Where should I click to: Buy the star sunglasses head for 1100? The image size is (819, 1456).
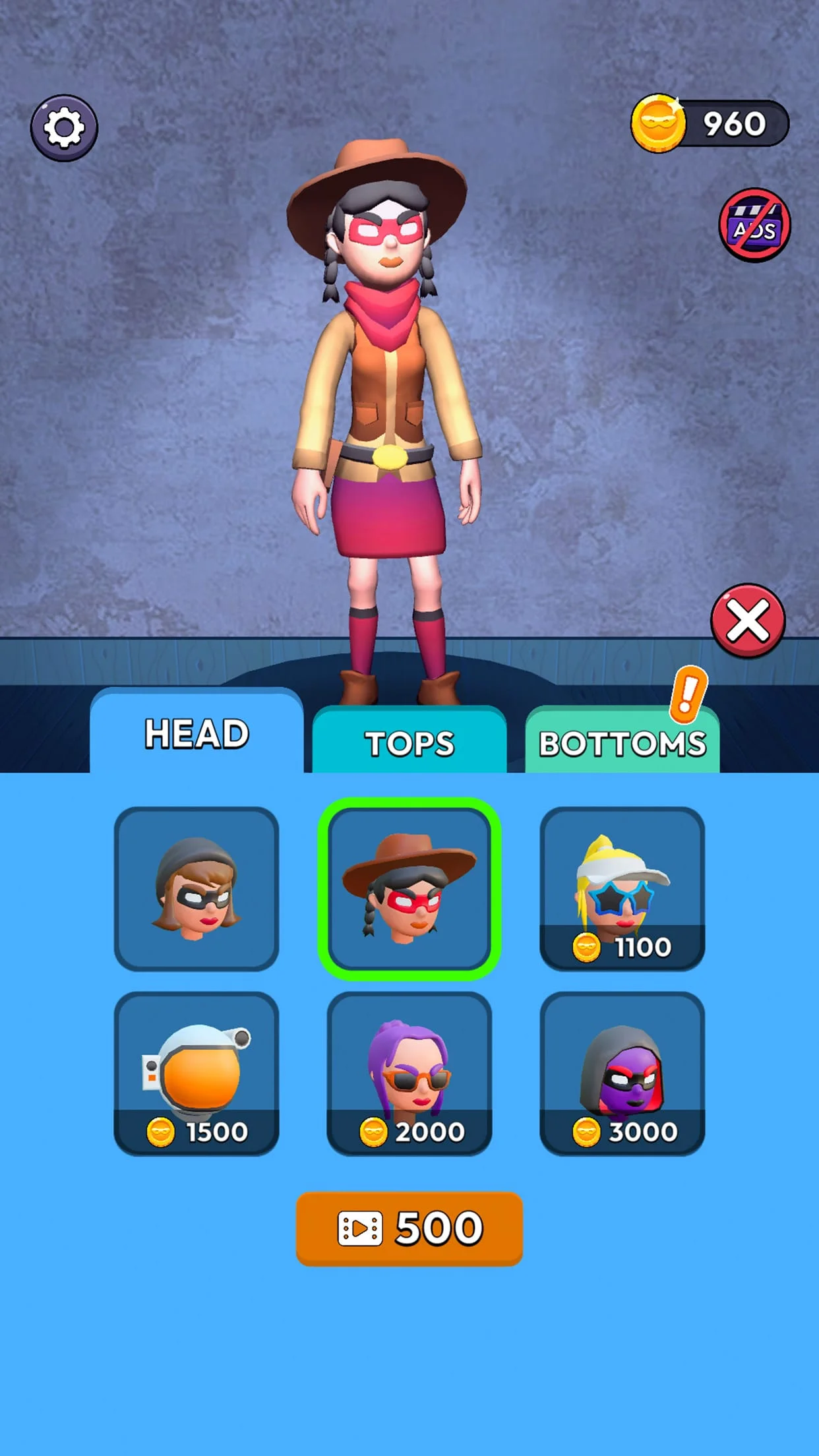tap(622, 889)
